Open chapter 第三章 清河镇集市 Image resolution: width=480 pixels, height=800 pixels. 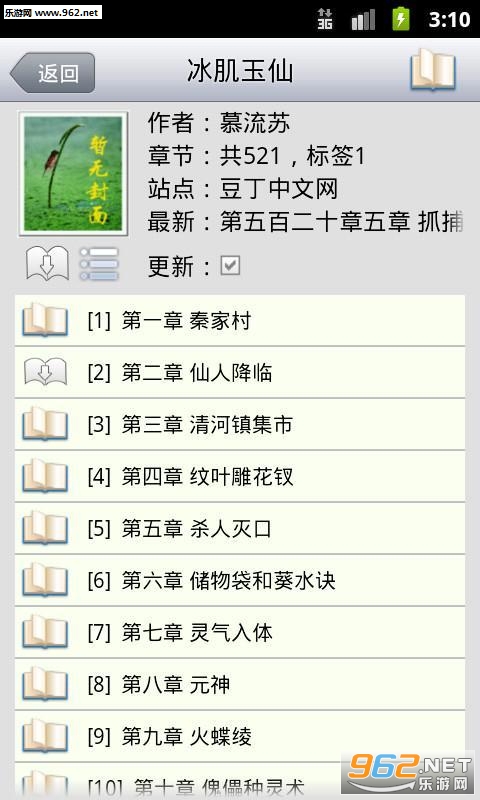[240, 424]
